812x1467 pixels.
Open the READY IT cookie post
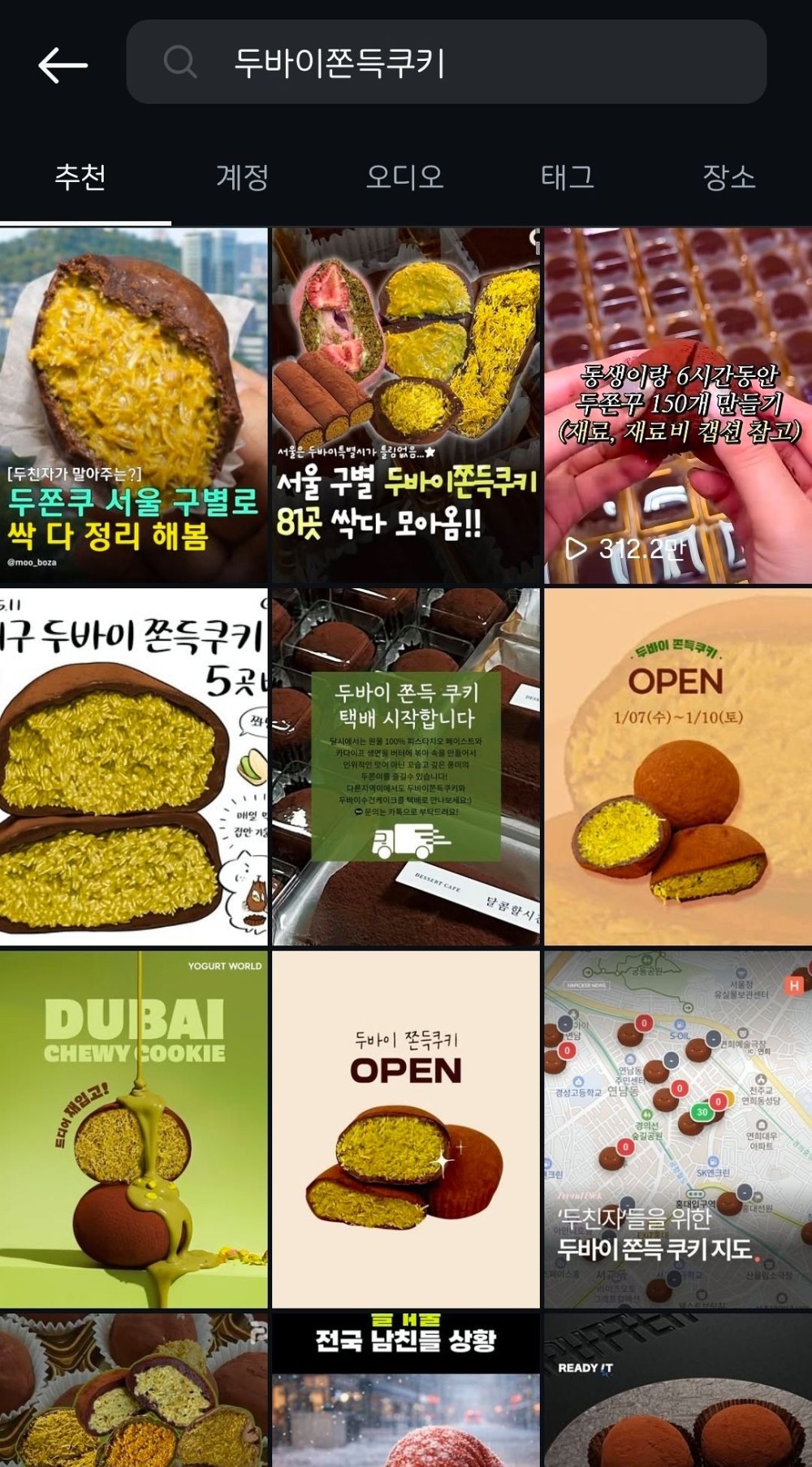point(677,1389)
